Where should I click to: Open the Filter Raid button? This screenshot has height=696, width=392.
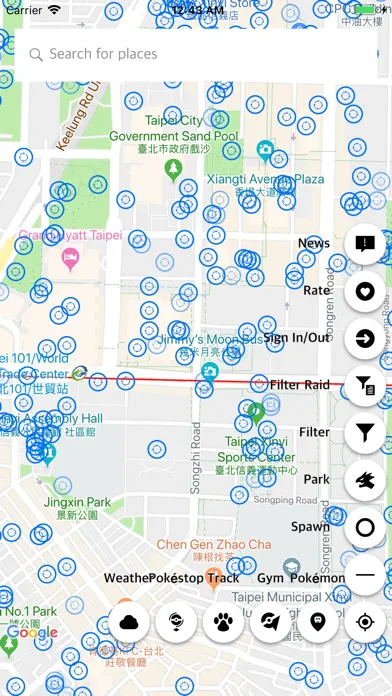point(365,386)
